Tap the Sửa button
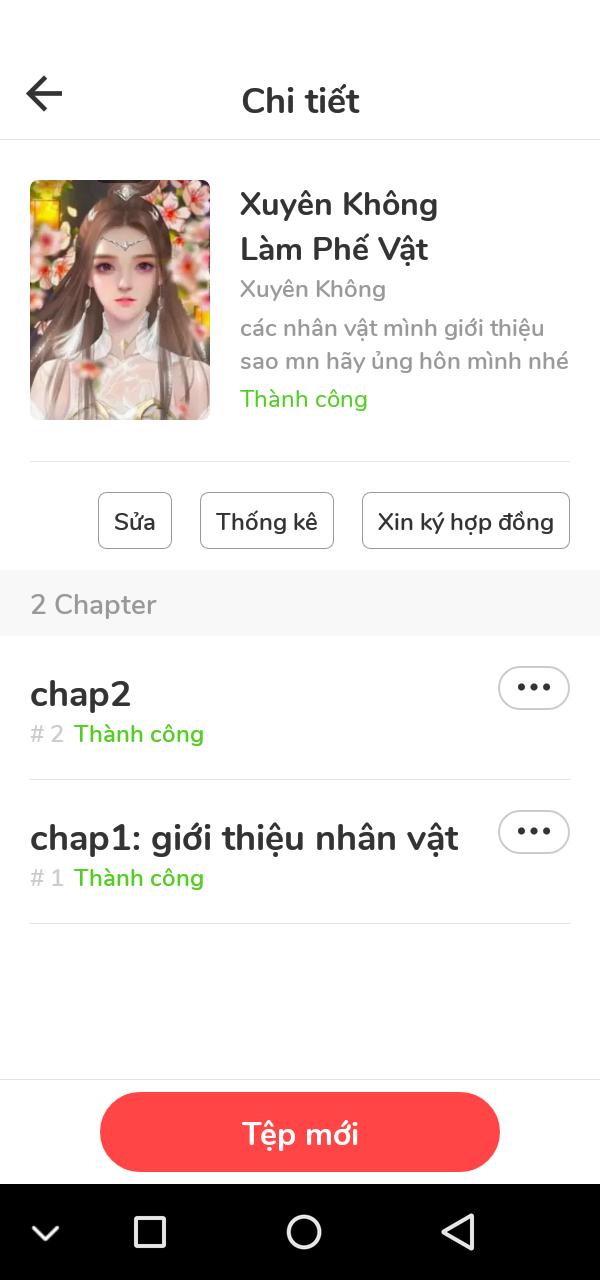The image size is (600, 1280). click(x=135, y=521)
